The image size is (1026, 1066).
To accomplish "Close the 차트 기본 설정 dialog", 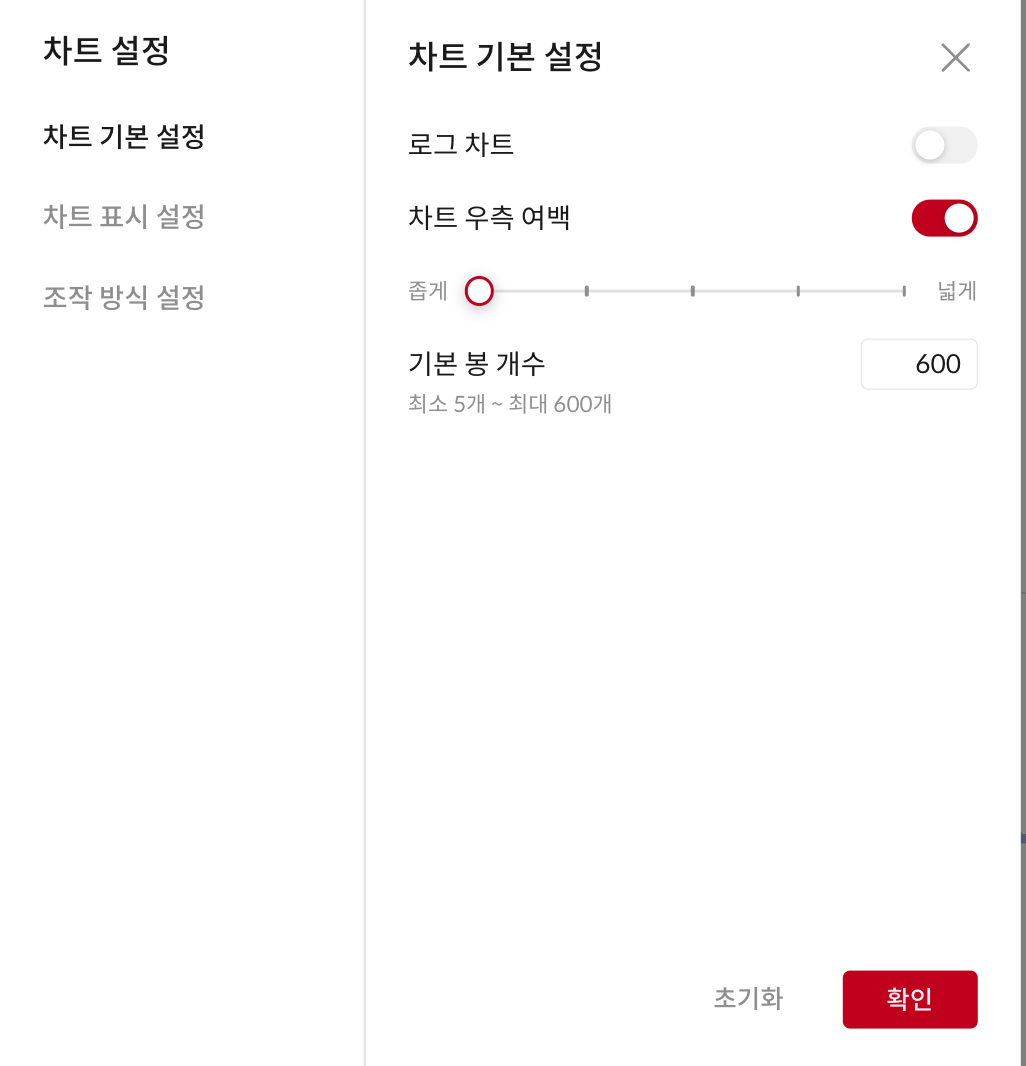I will pos(955,58).
